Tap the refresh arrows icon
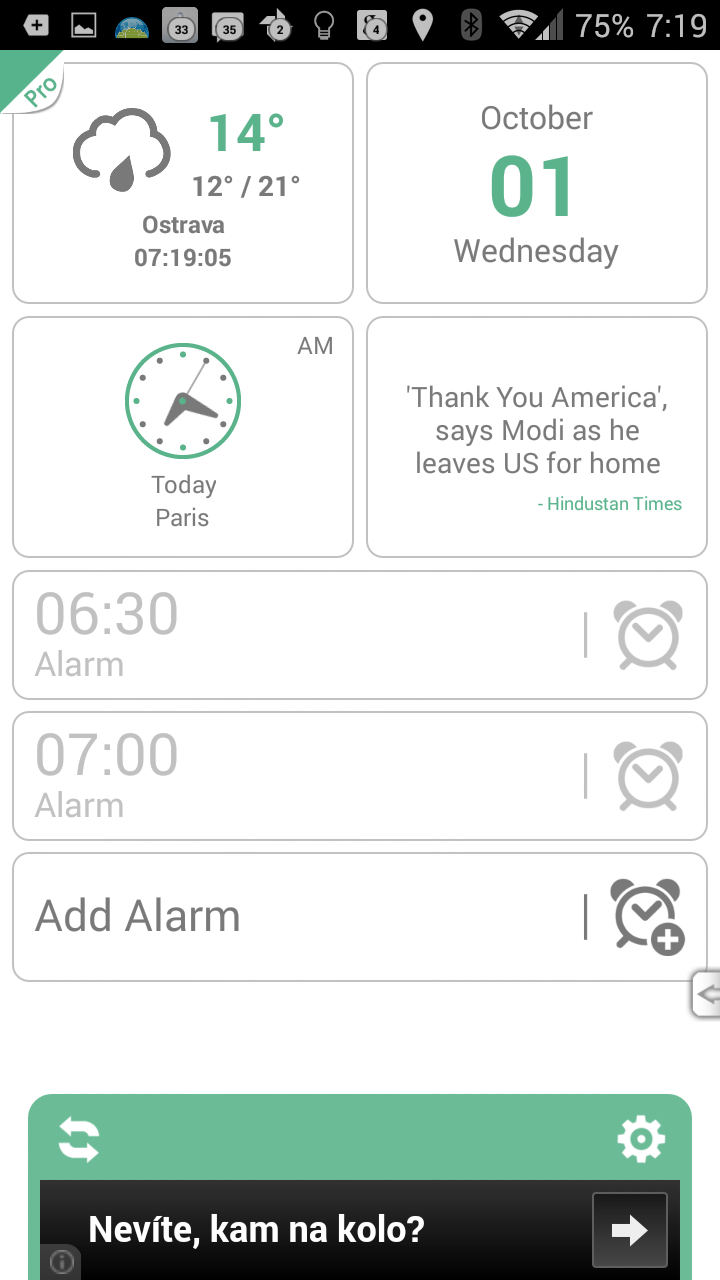Image resolution: width=720 pixels, height=1280 pixels. pyautogui.click(x=79, y=1139)
